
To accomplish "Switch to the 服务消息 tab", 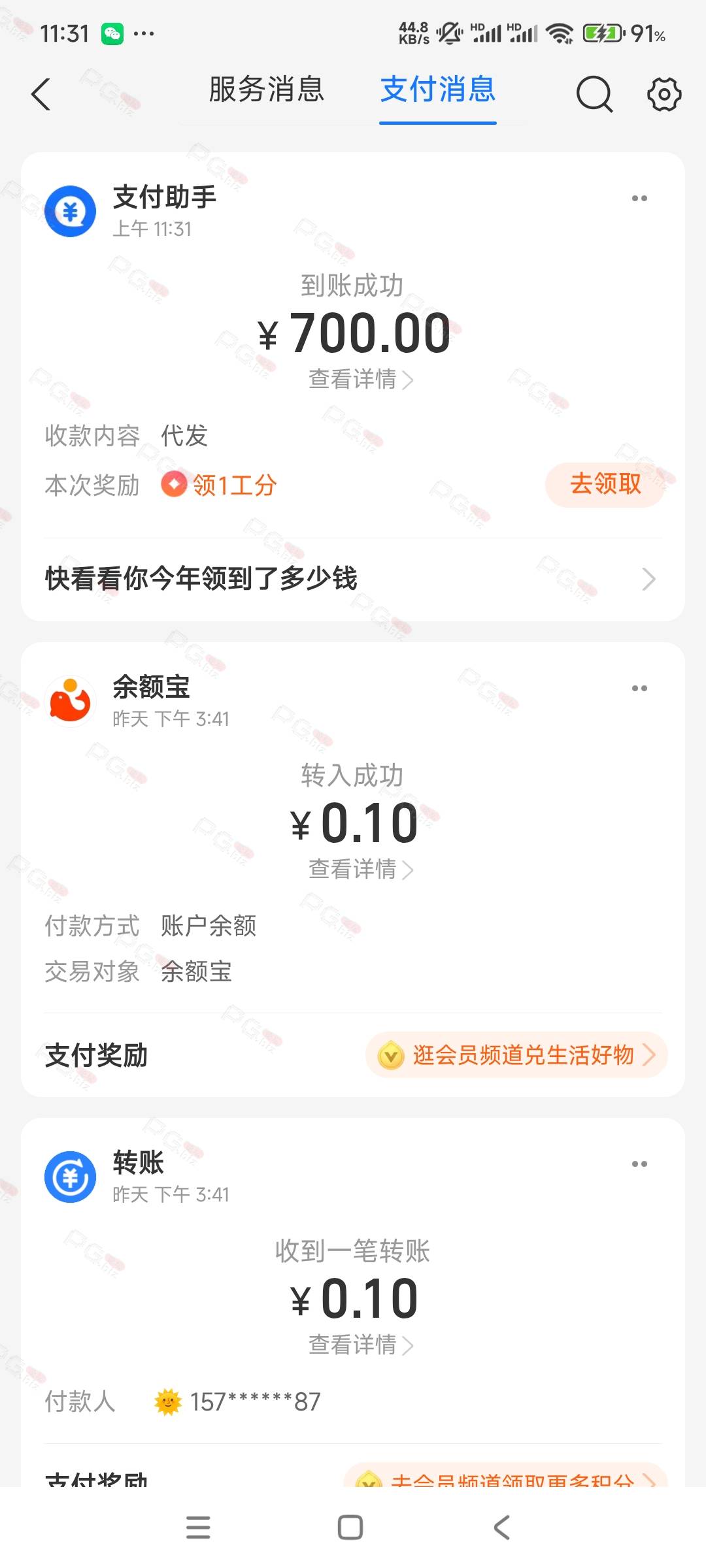I will (x=267, y=90).
